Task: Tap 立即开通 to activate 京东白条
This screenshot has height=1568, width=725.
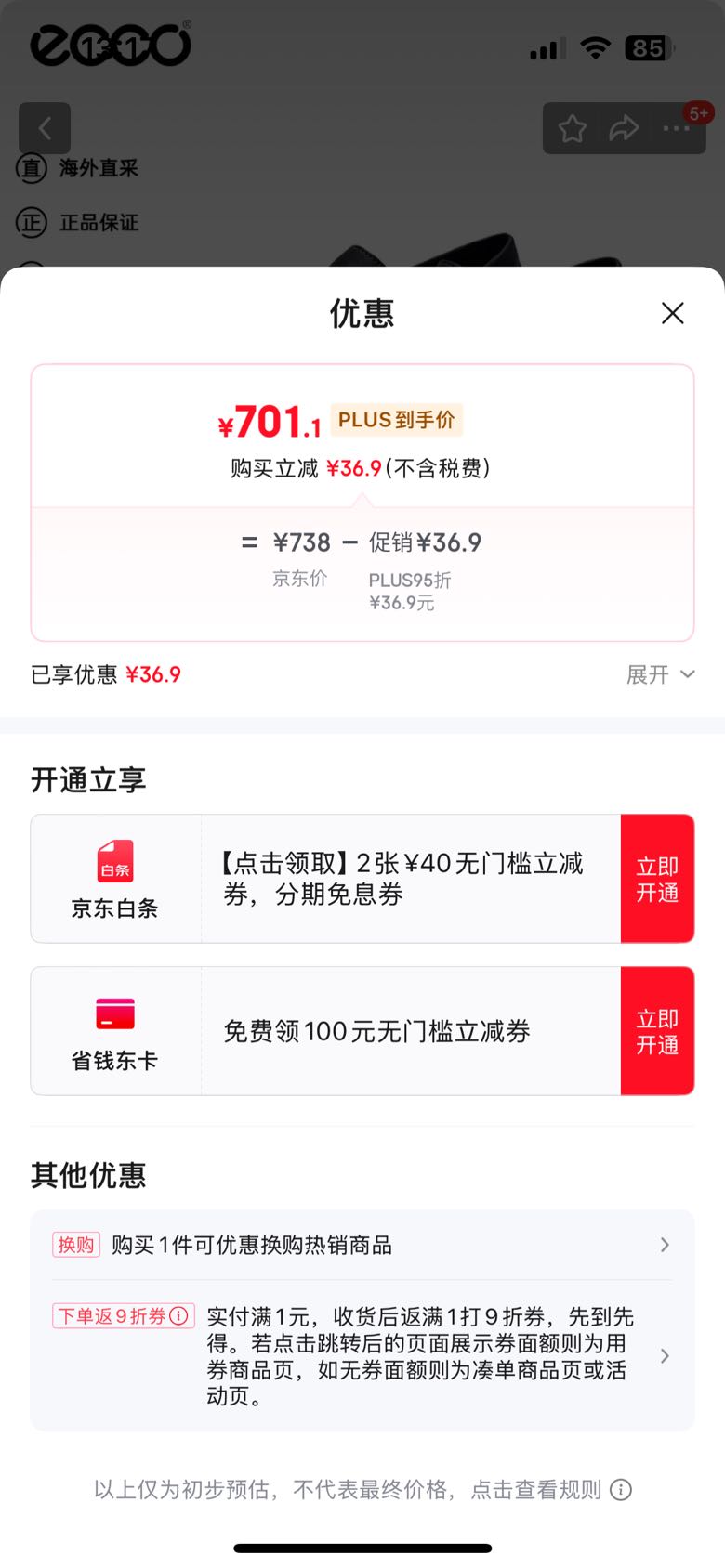Action: pyautogui.click(x=656, y=877)
